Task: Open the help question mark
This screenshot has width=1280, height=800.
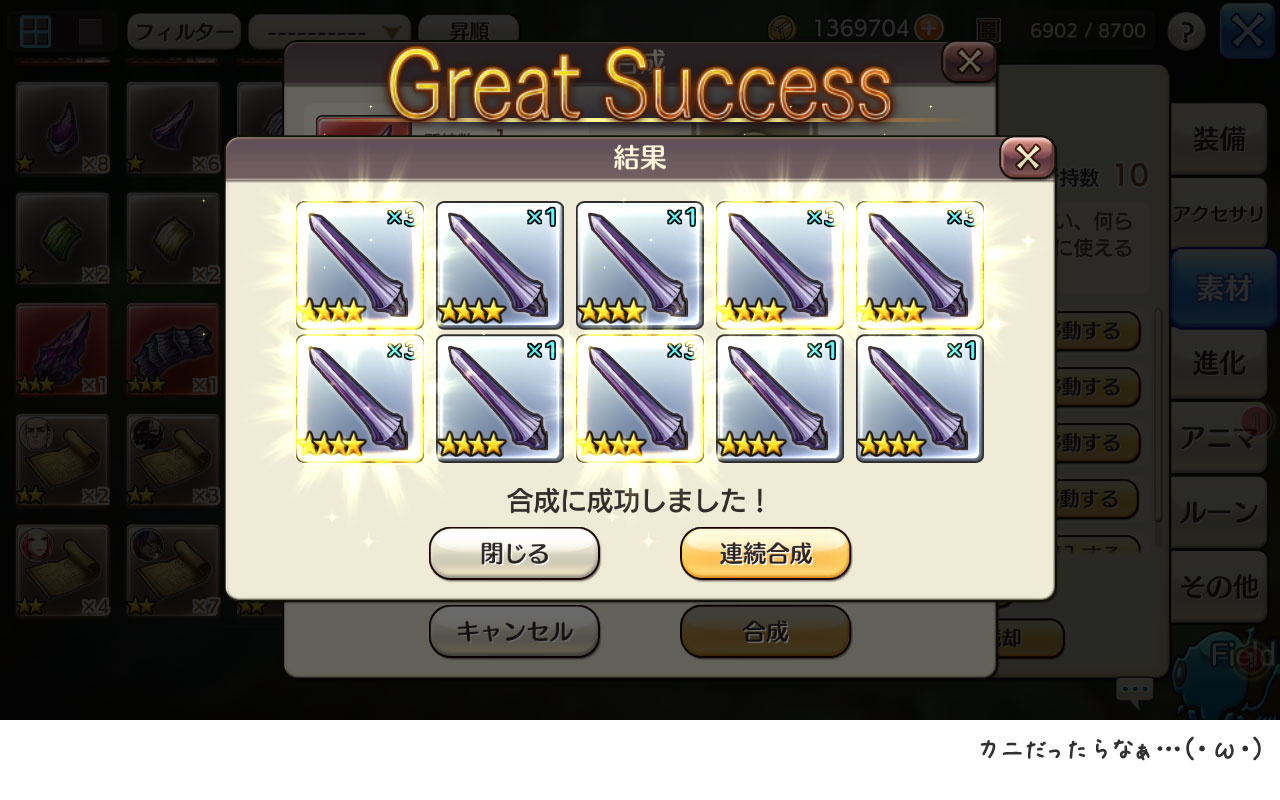Action: click(x=1186, y=31)
